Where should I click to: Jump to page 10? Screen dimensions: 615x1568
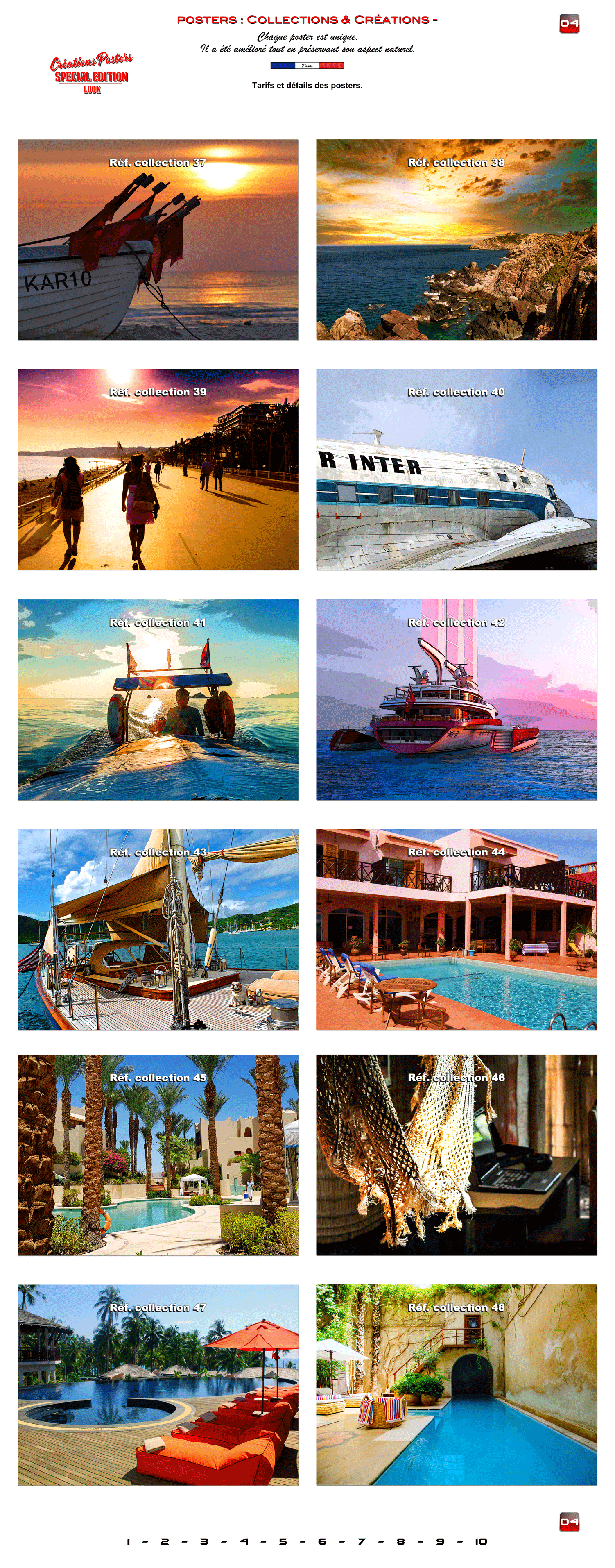click(481, 1541)
